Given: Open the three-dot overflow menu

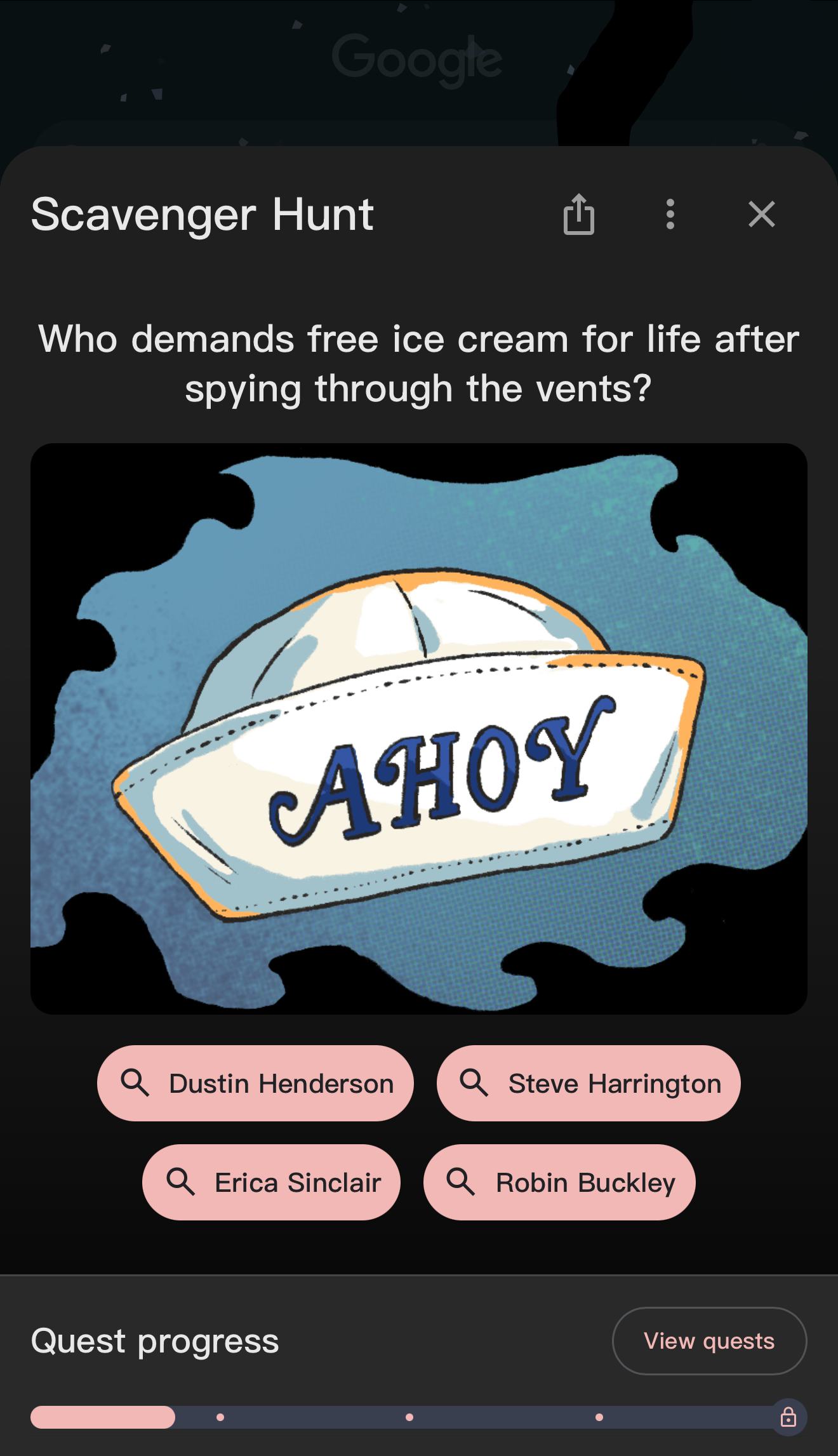Looking at the screenshot, I should pos(670,215).
